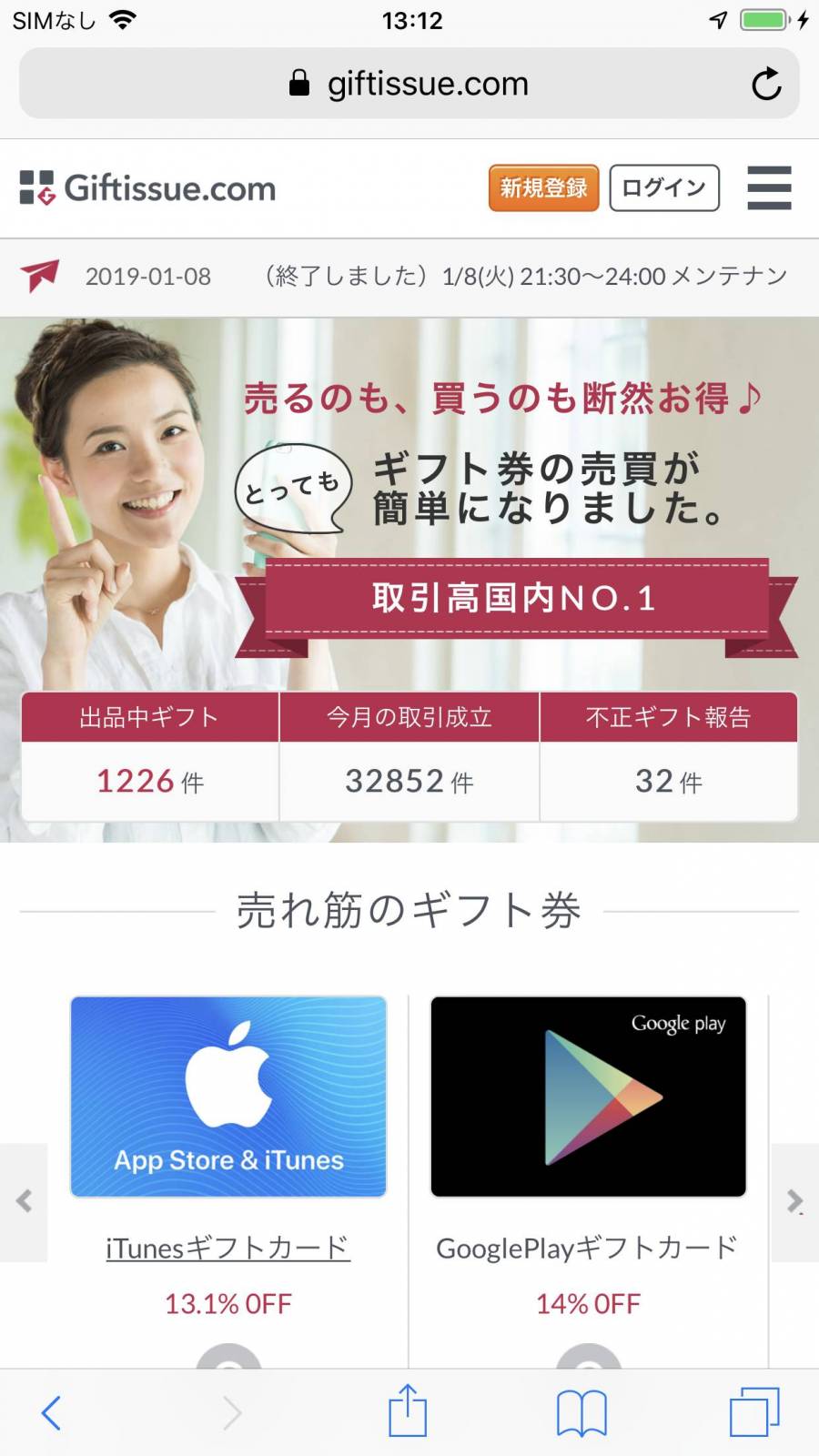
Task: Open the iTunes gift card tile
Action: 228,1097
